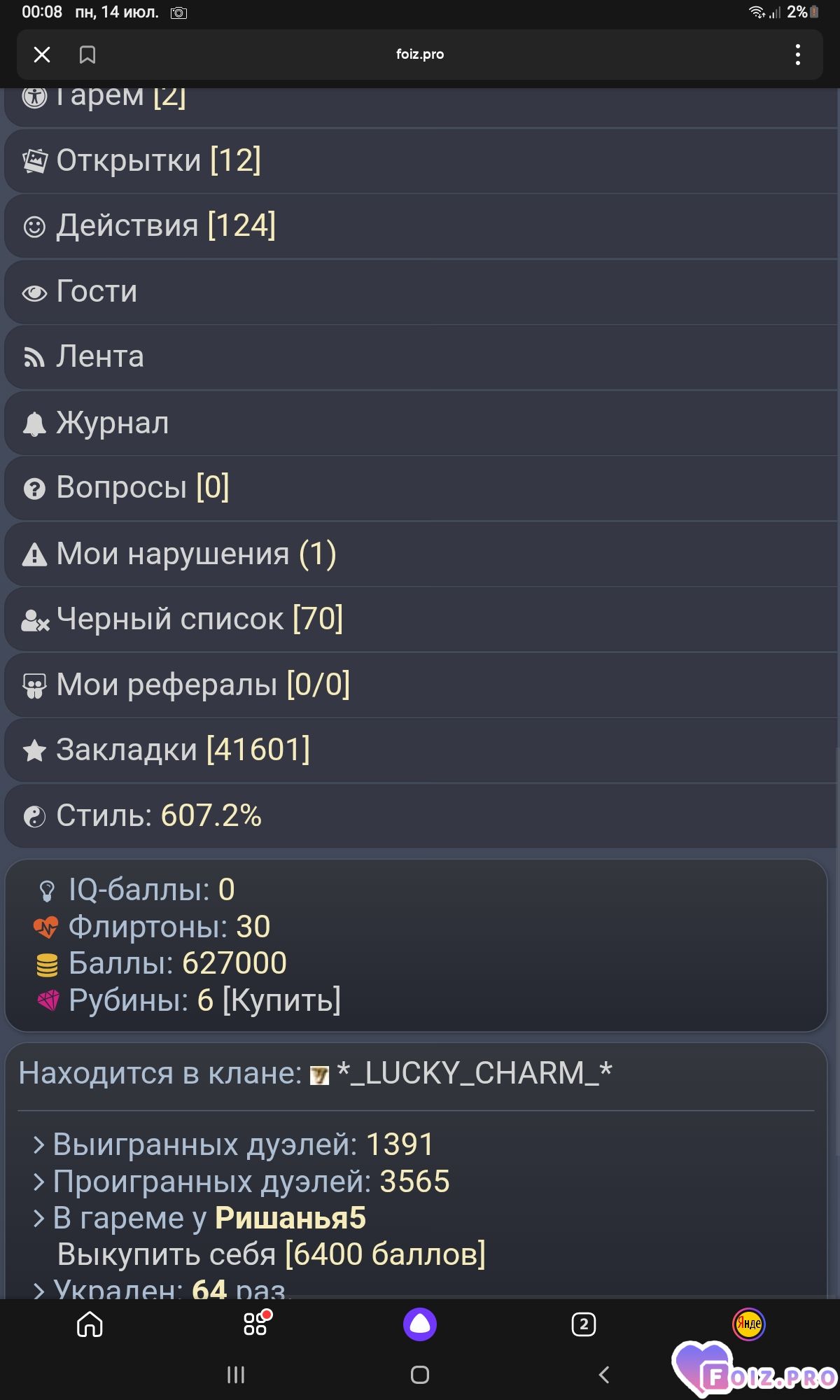The height and width of the screenshot is (1400, 840).
Task: Open Стиль: 607.2% row
Action: pos(421,815)
